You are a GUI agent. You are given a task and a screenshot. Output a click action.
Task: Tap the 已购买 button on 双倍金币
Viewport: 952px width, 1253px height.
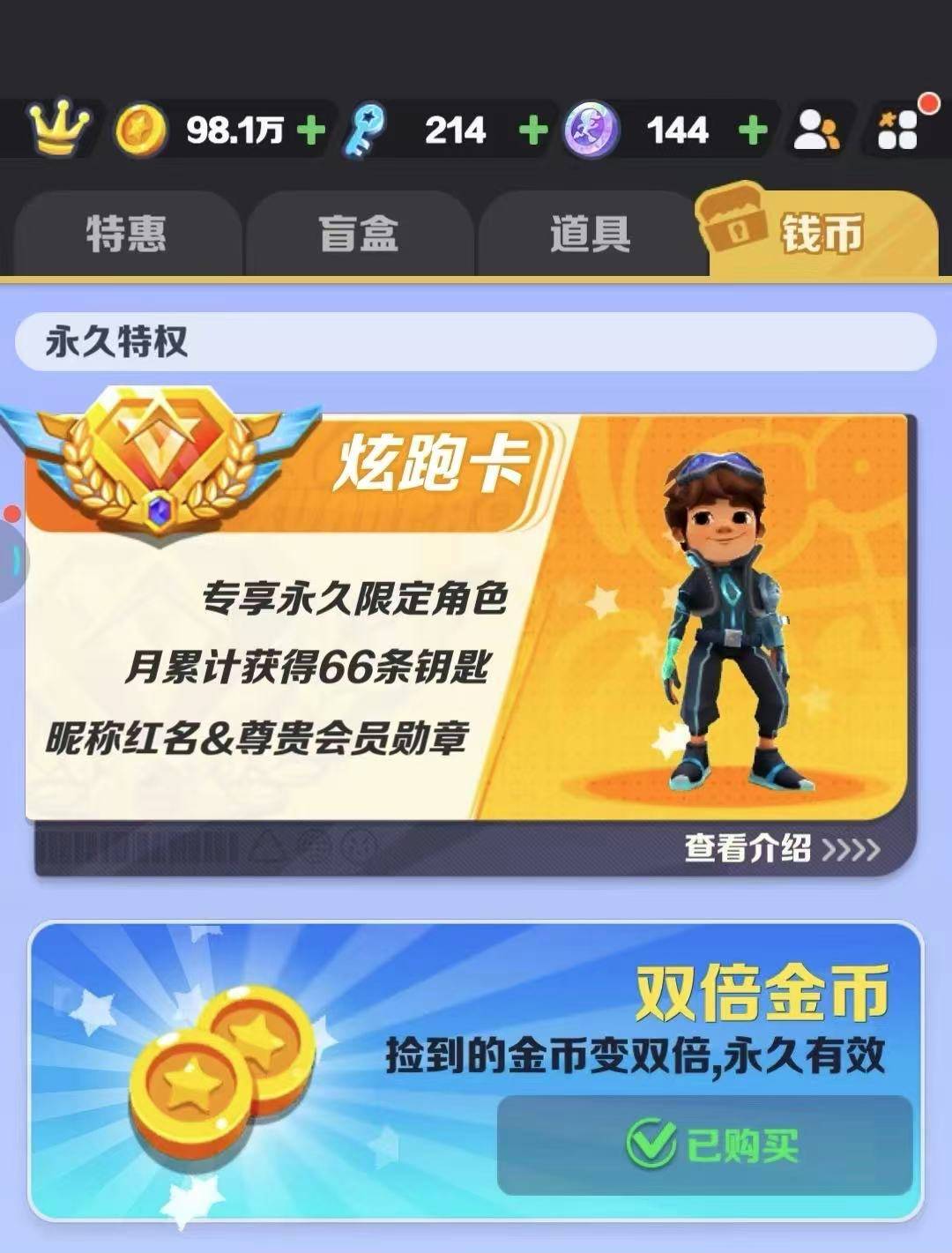(x=705, y=1145)
